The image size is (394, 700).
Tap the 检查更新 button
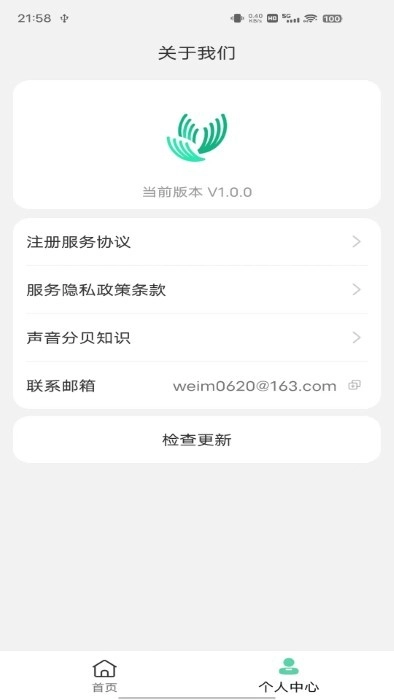197,440
